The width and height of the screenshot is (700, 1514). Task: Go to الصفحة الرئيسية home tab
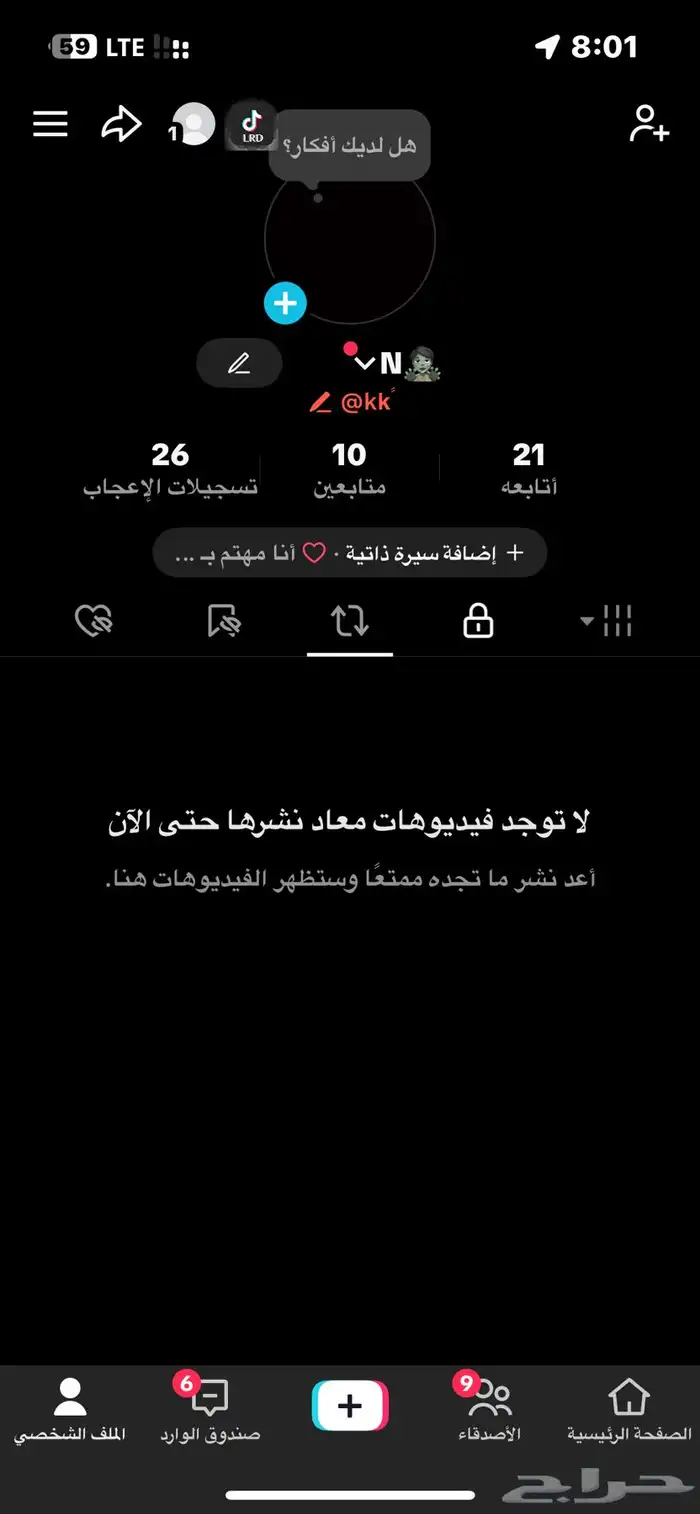(x=629, y=1409)
